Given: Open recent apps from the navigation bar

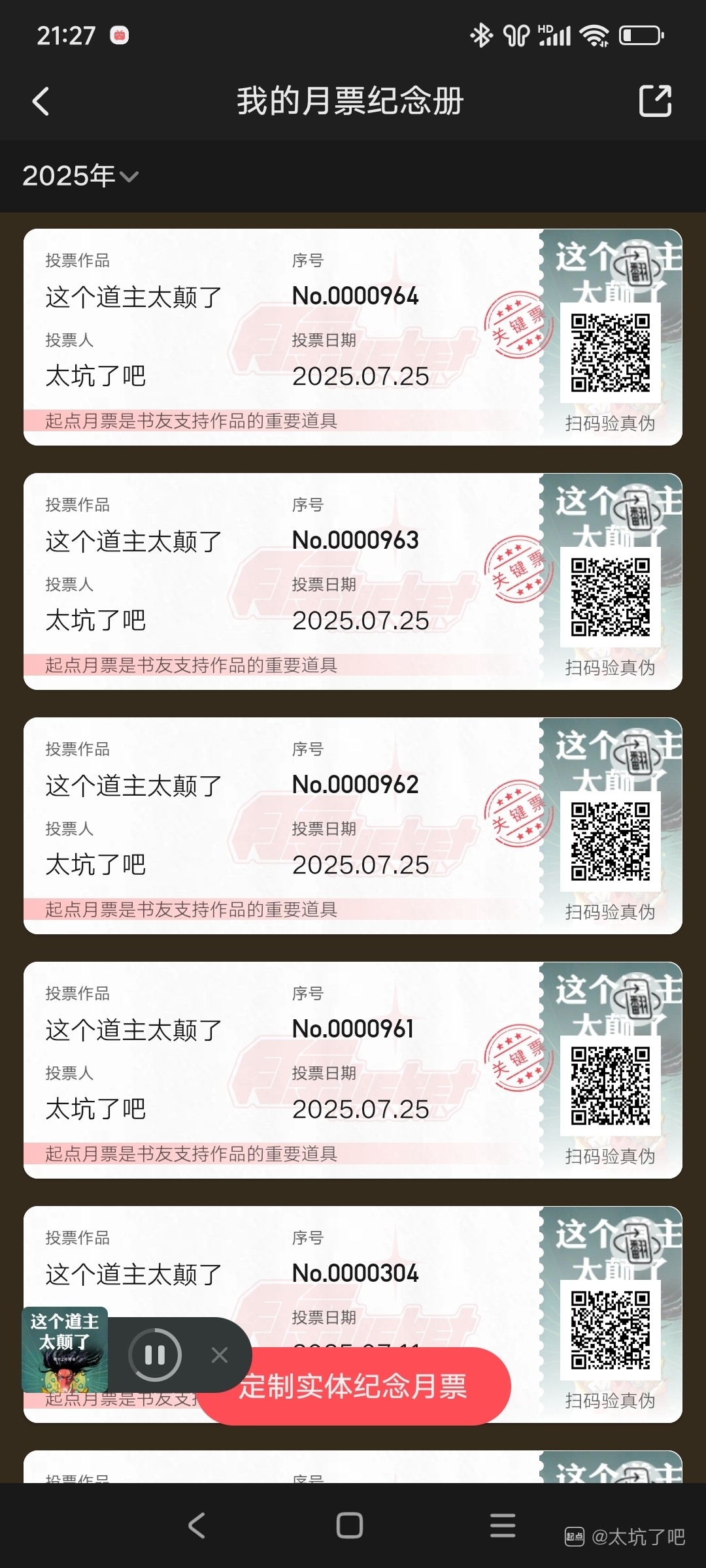Looking at the screenshot, I should (503, 1526).
